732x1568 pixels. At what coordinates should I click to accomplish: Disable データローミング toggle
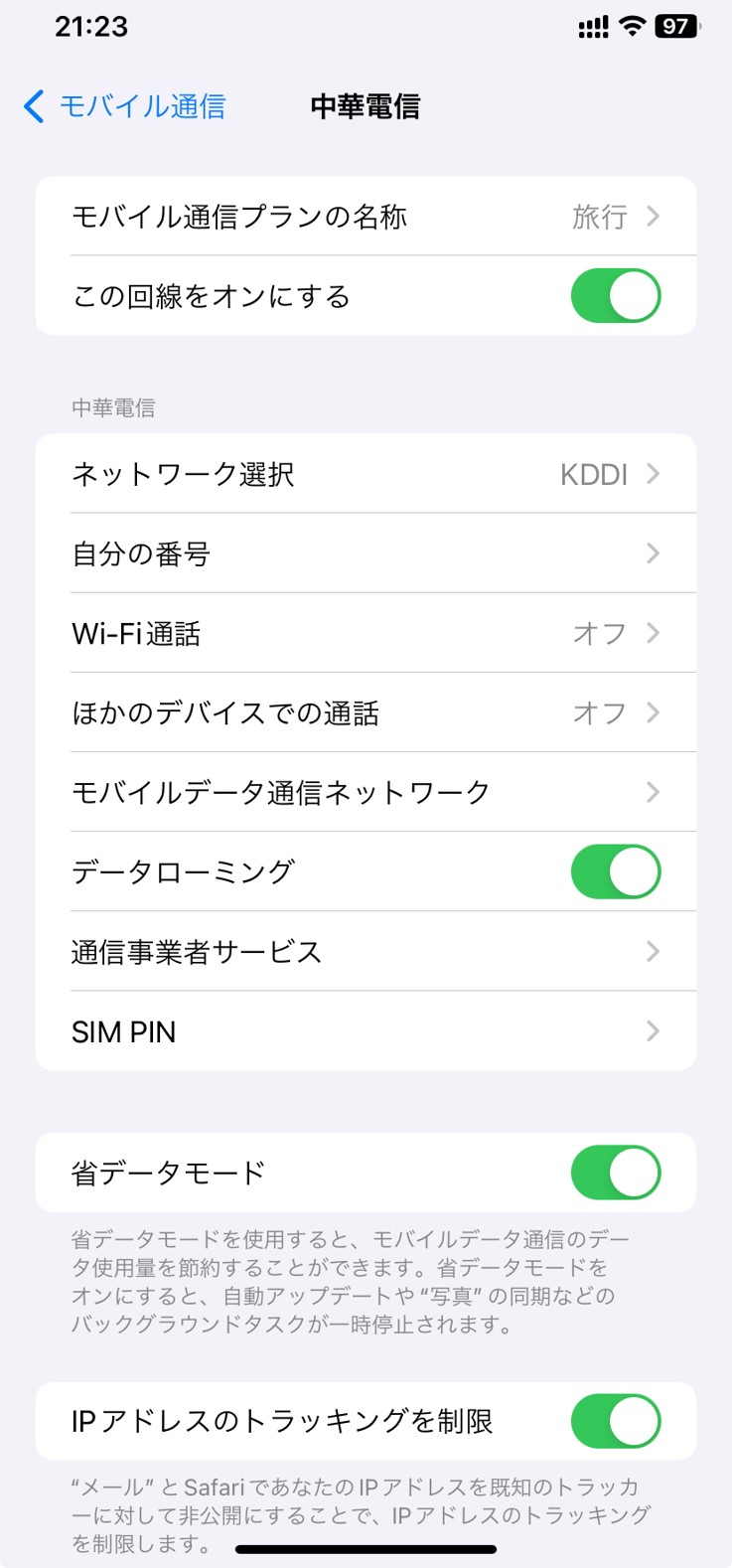616,872
